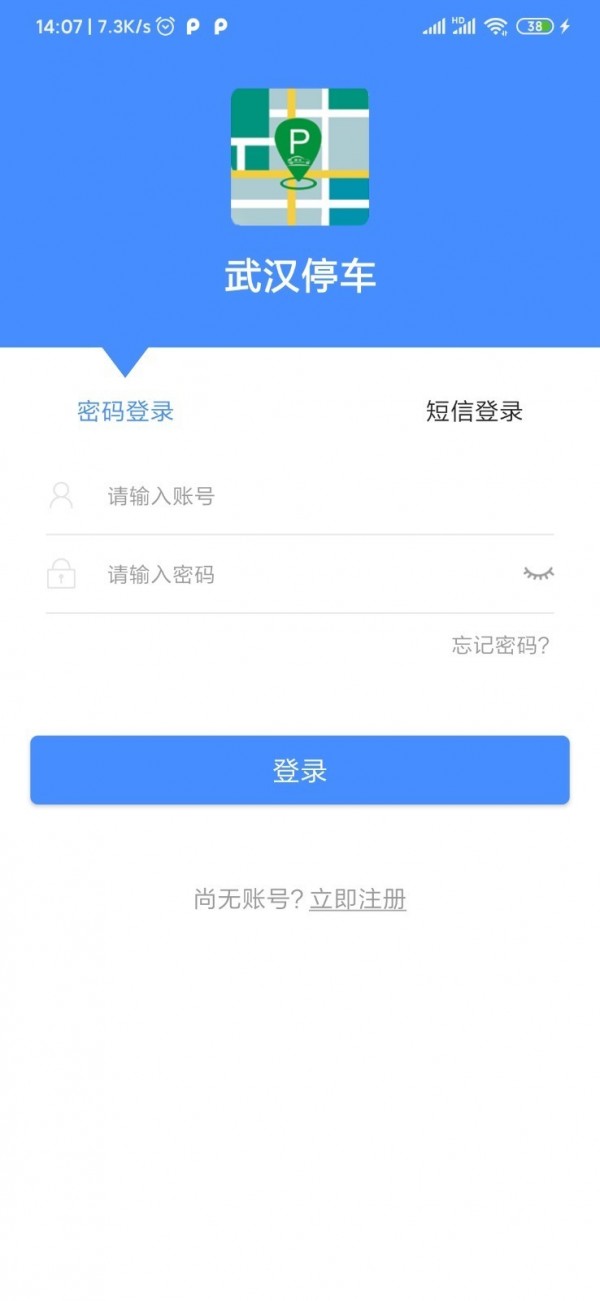
Task: Switch to the 短信登录 tab
Action: pos(474,411)
